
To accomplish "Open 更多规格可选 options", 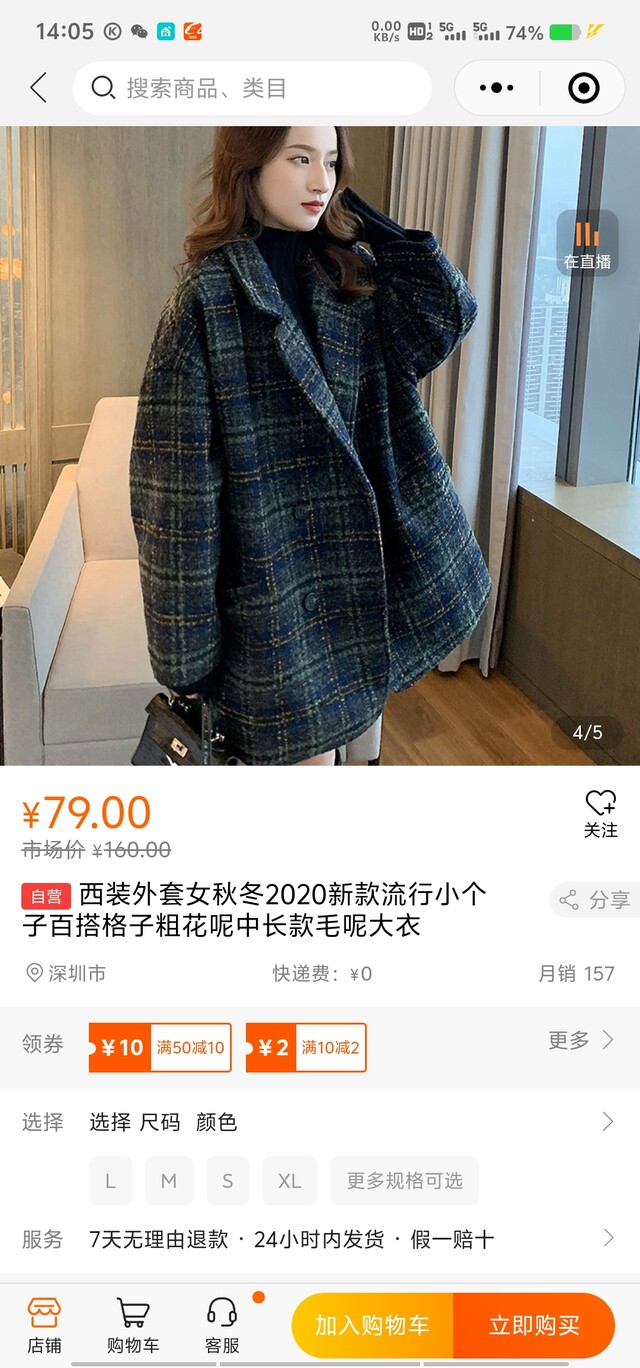I will [405, 1181].
